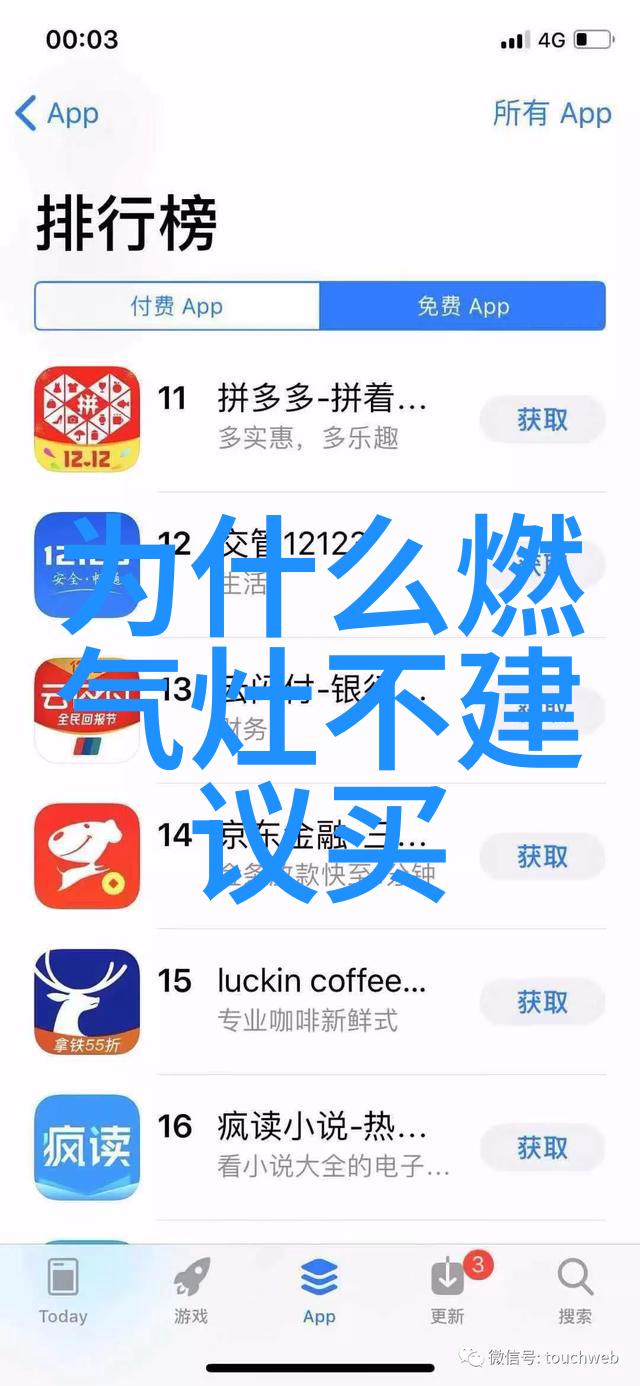Download luckin coffee with 获取
This screenshot has height=1386, width=640.
click(542, 1002)
